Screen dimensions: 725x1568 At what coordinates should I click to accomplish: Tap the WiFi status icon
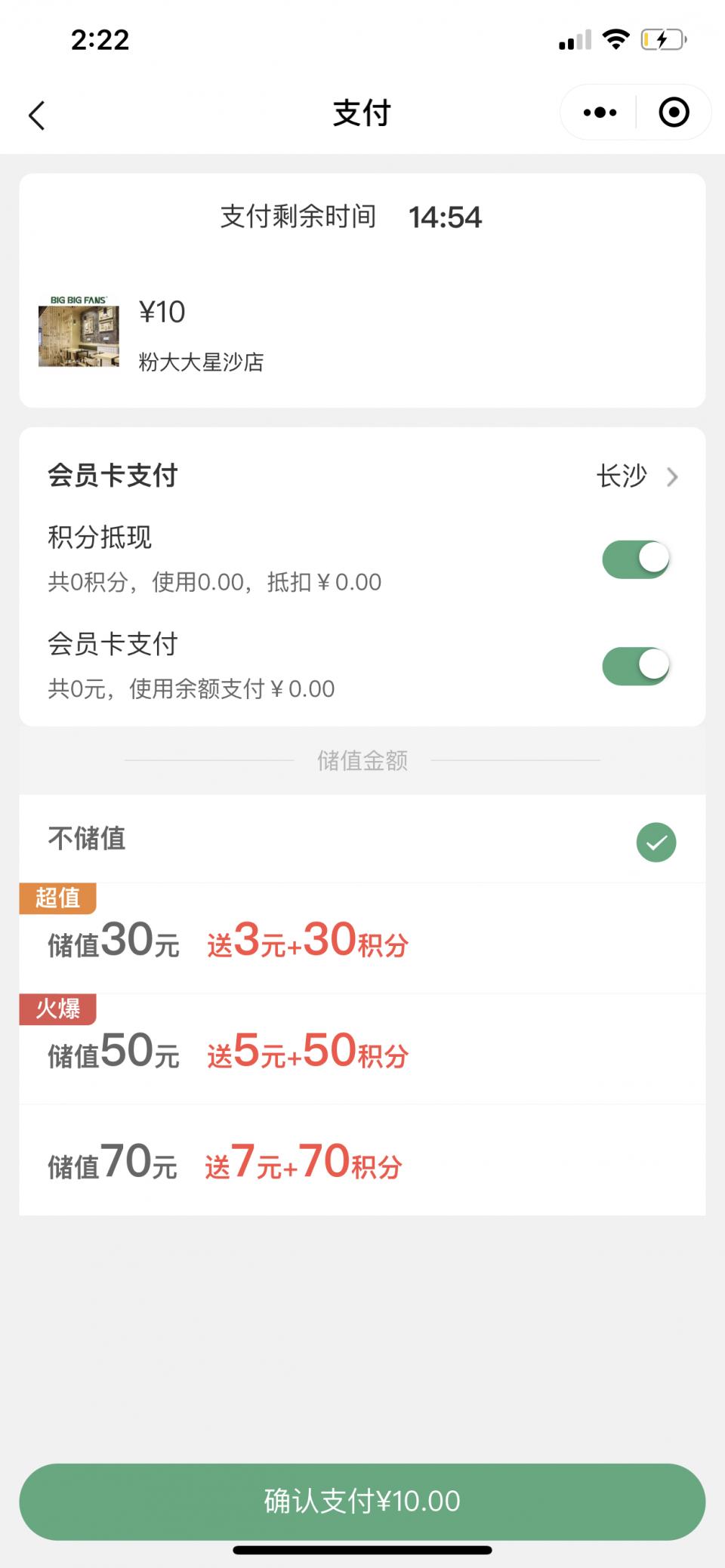616,39
